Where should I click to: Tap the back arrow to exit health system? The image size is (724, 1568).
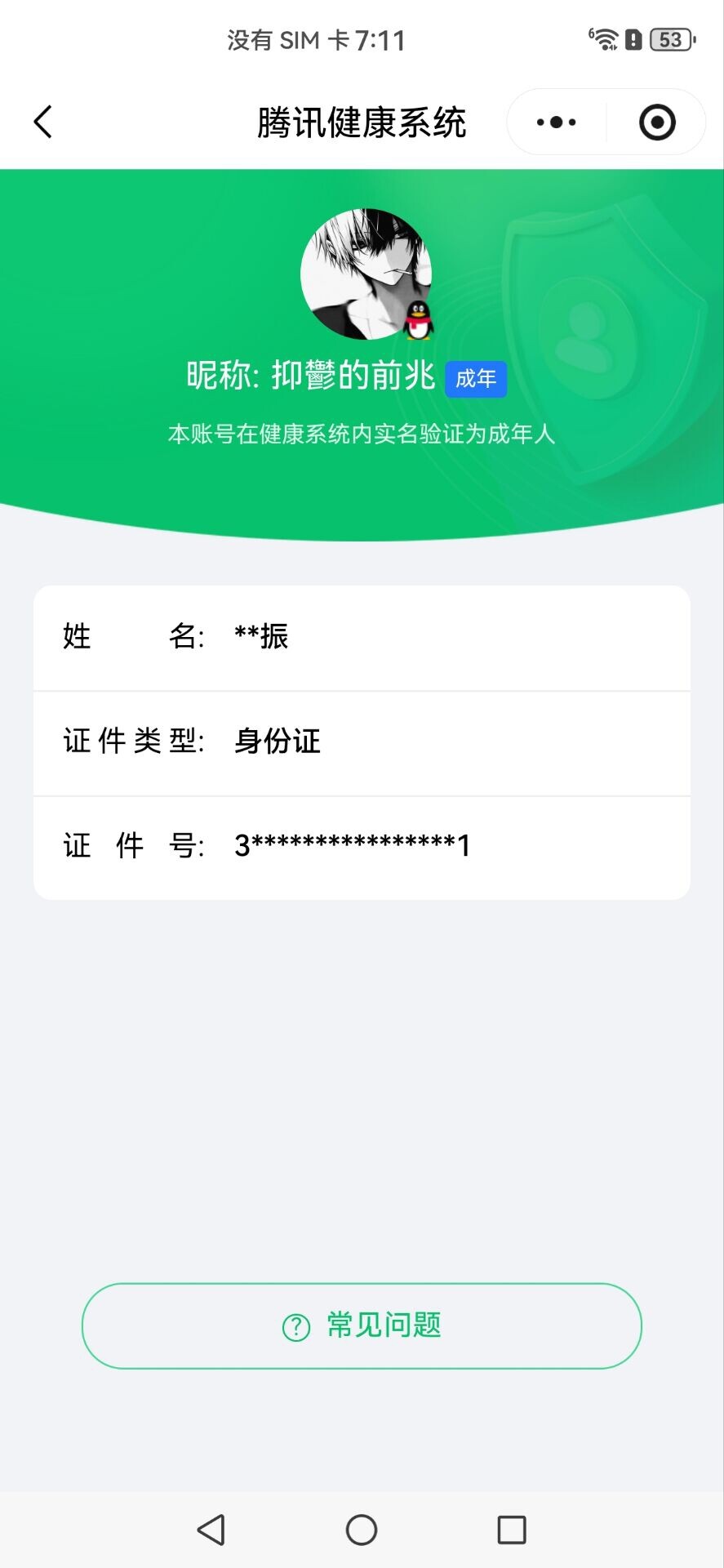42,121
